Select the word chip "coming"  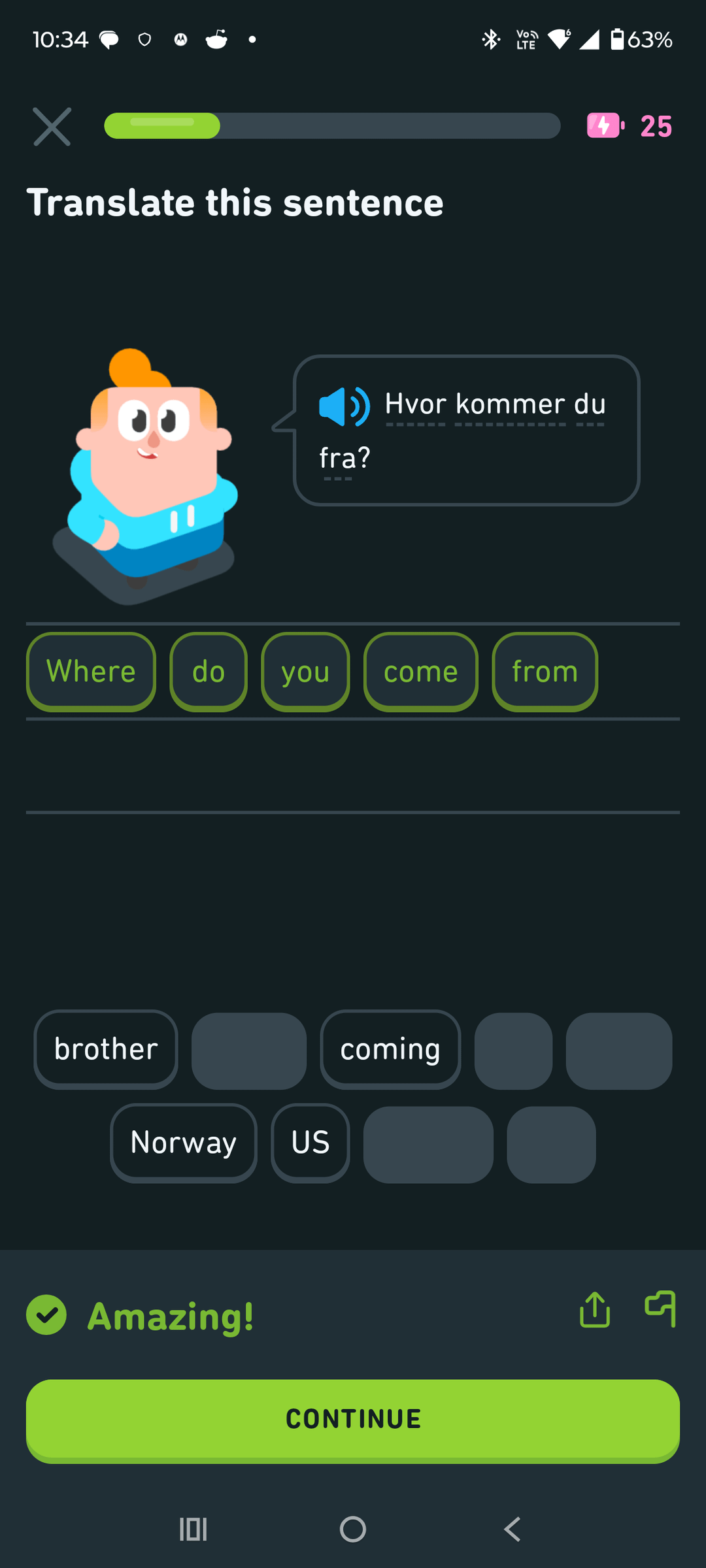390,1049
